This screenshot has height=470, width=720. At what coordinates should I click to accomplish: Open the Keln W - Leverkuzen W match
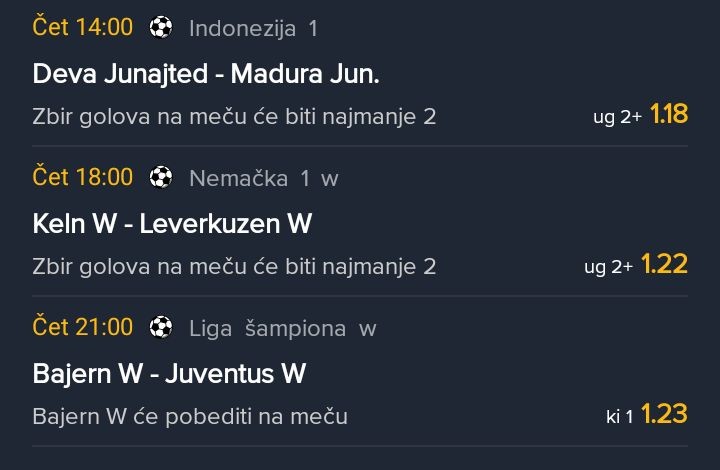tap(172, 224)
